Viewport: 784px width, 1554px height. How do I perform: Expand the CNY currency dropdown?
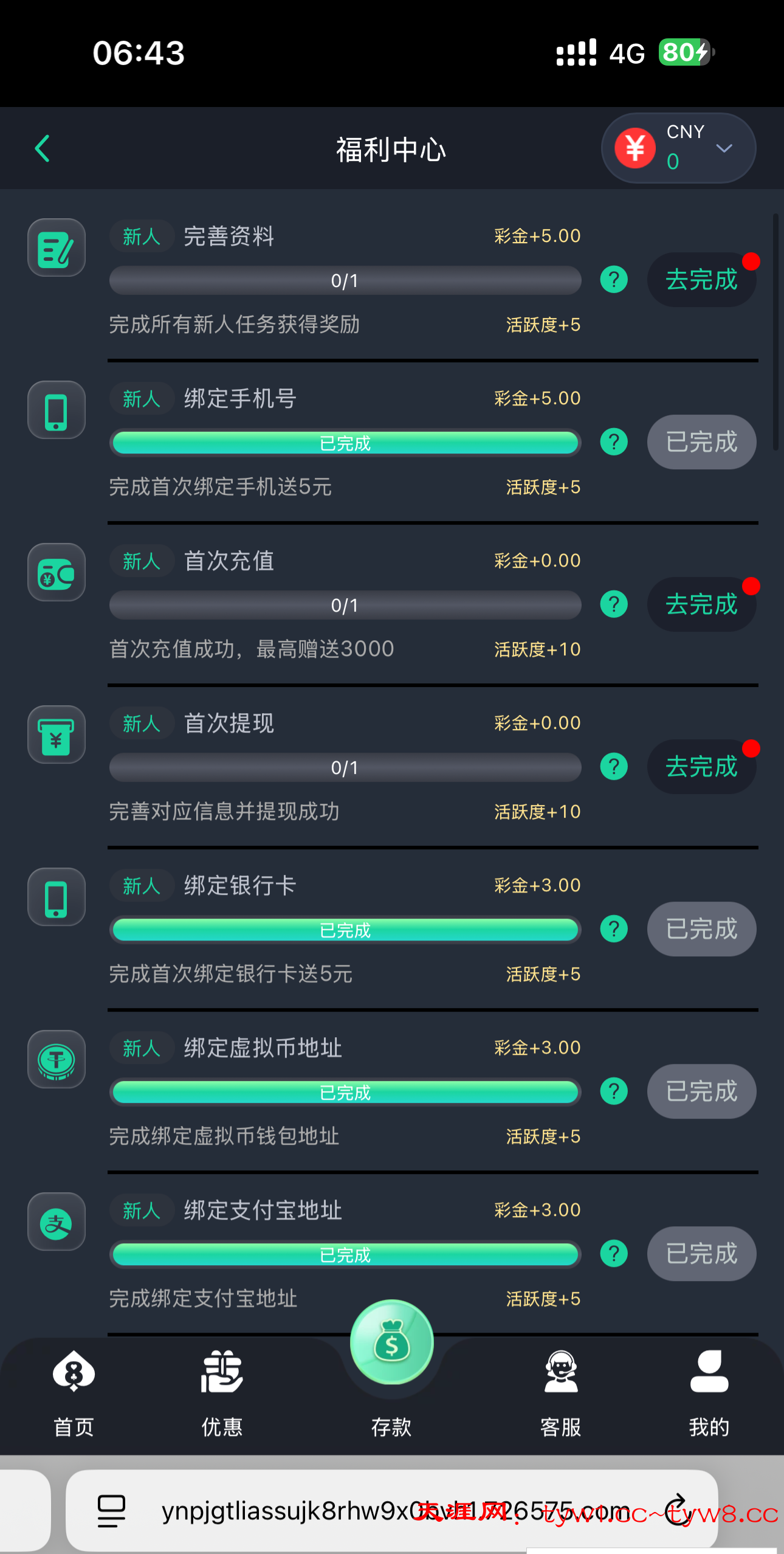tap(723, 149)
